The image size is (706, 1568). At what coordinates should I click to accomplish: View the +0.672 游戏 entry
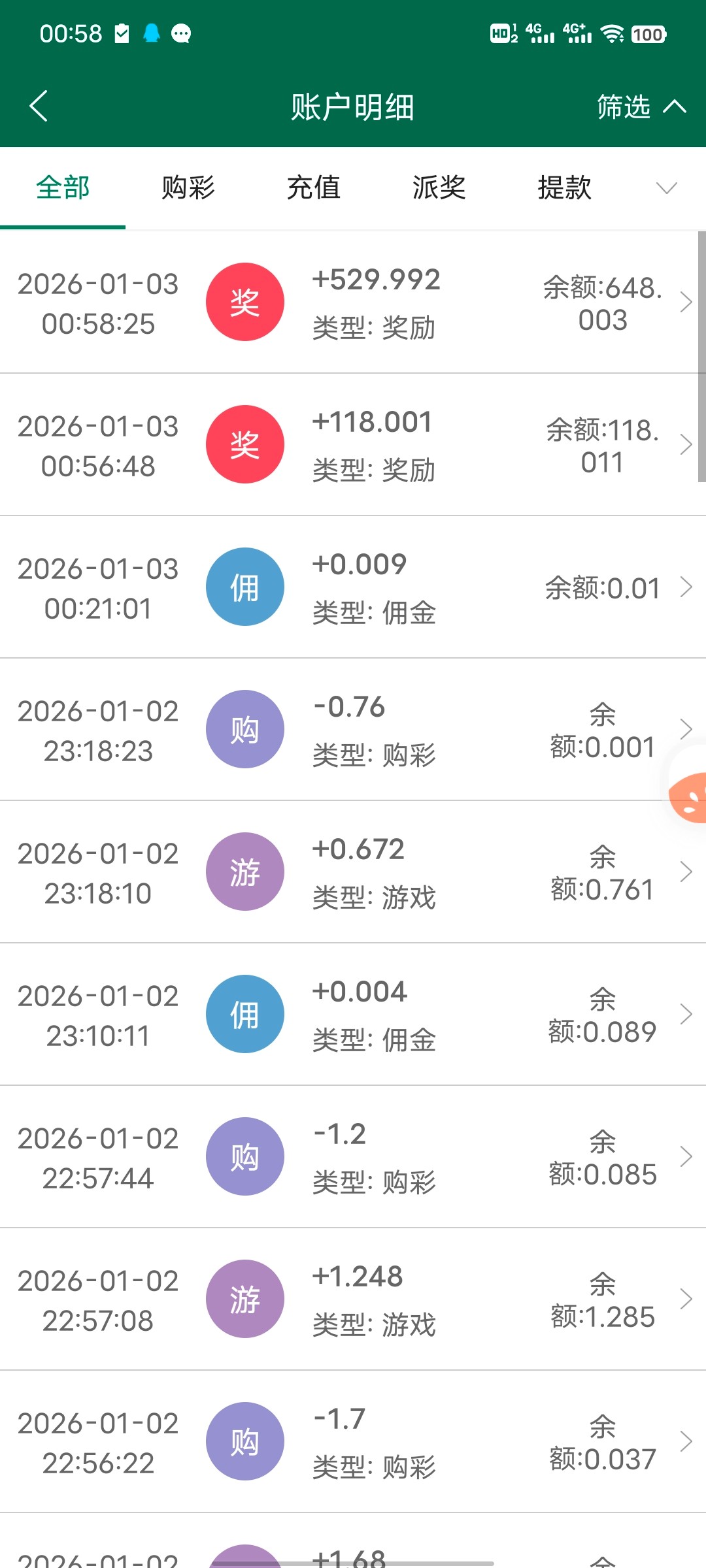(353, 872)
